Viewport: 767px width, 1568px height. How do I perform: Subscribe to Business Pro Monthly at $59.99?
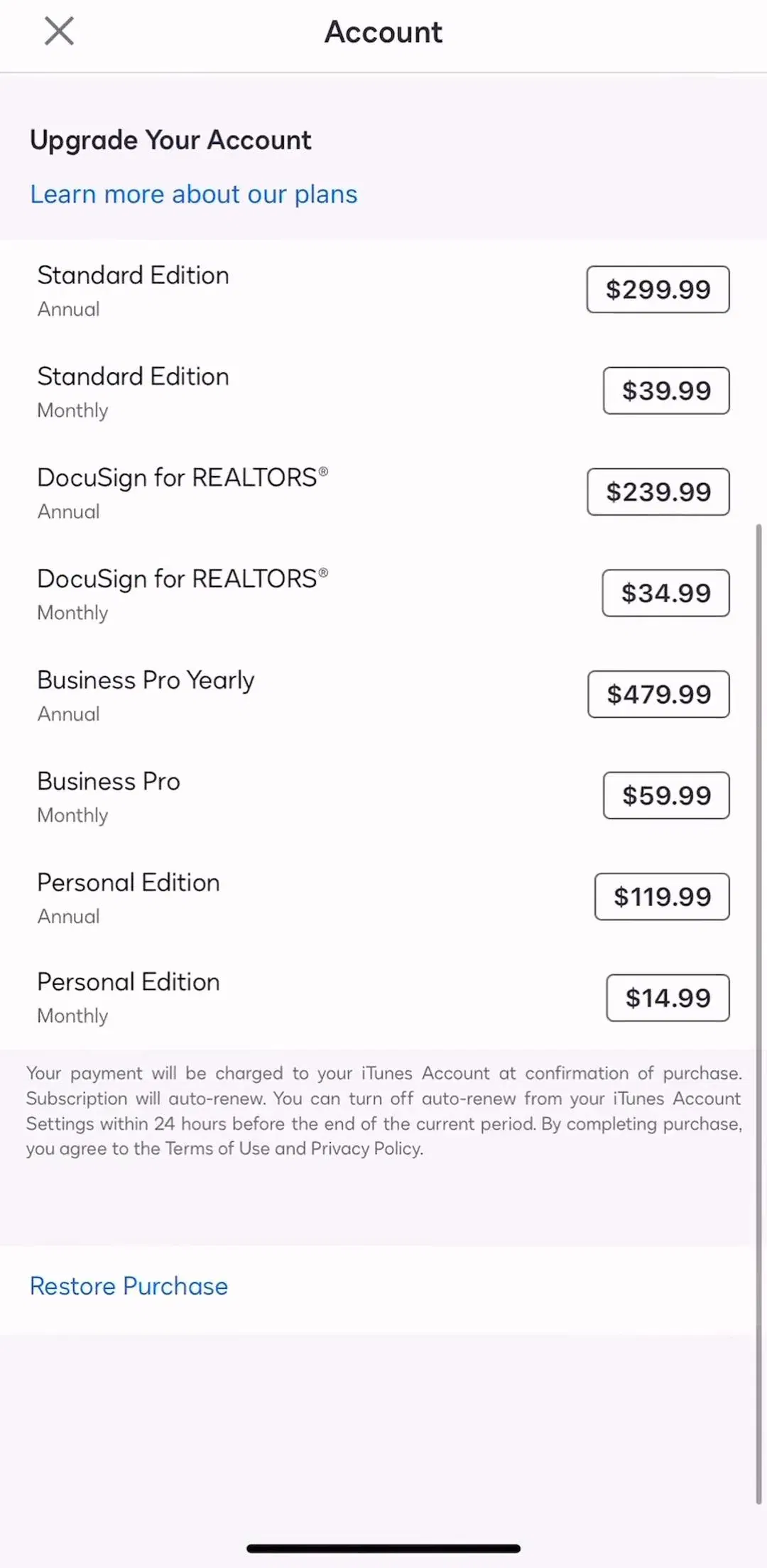pyautogui.click(x=666, y=795)
